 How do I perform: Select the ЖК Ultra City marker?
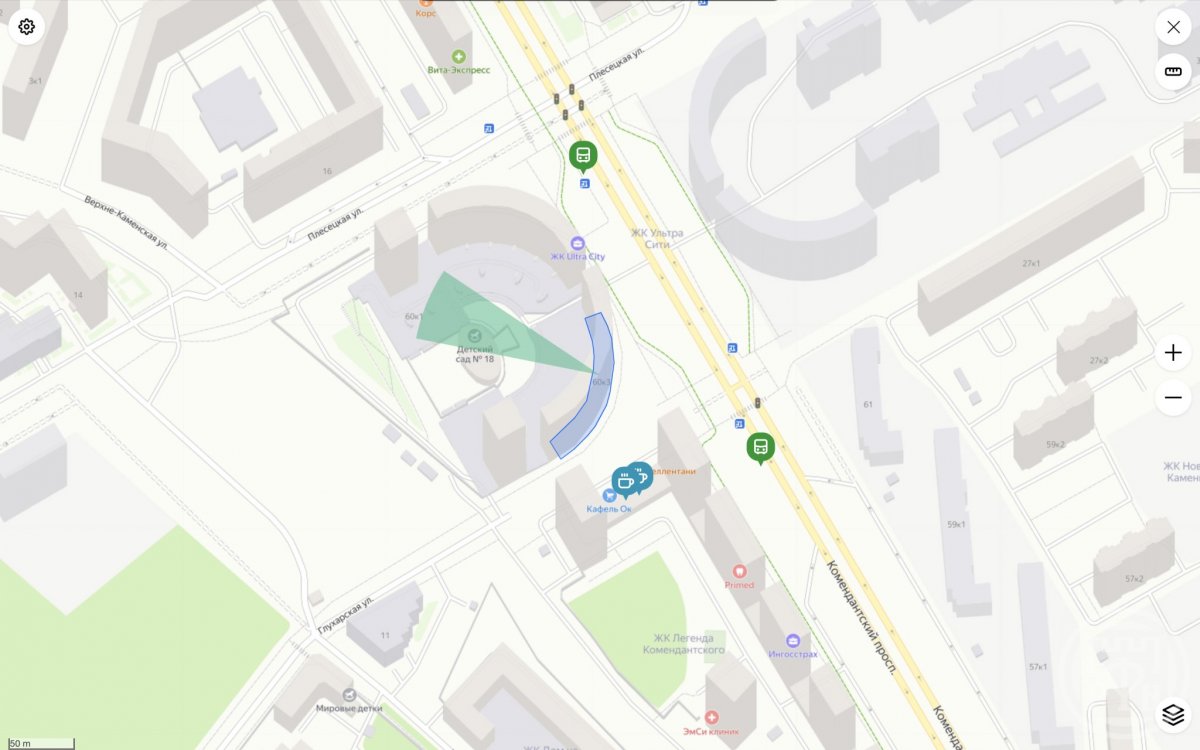[577, 243]
